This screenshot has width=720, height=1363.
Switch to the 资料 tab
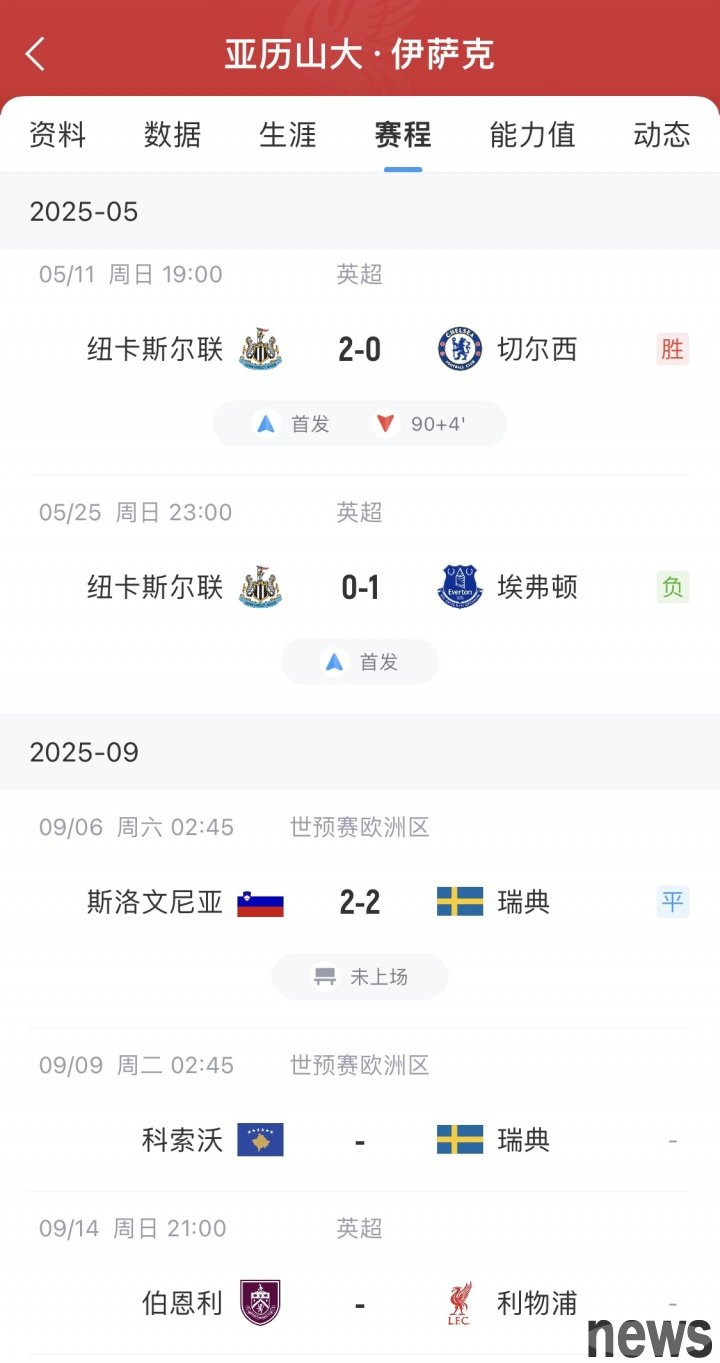click(58, 134)
